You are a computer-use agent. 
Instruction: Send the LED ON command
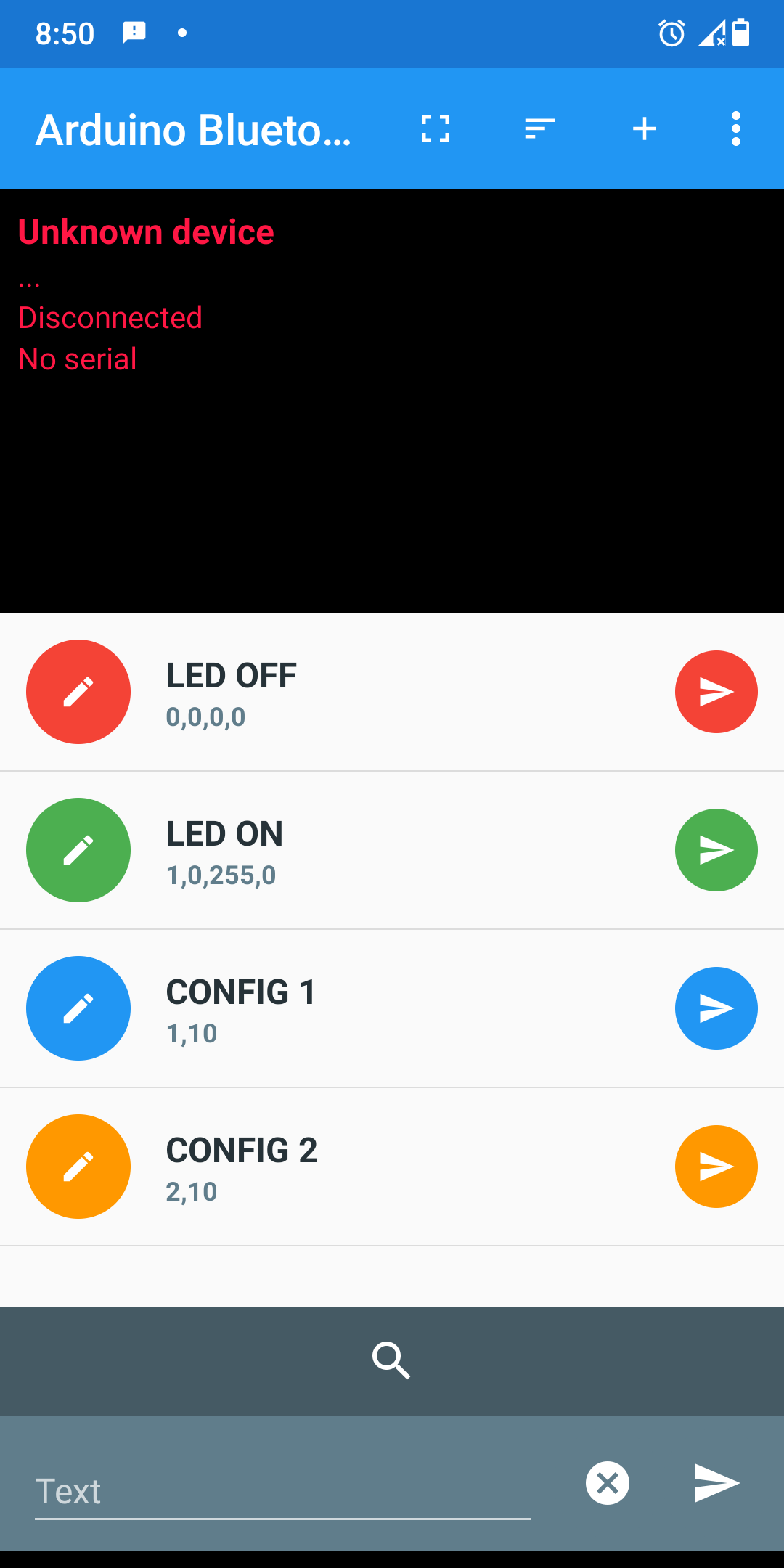(x=716, y=850)
